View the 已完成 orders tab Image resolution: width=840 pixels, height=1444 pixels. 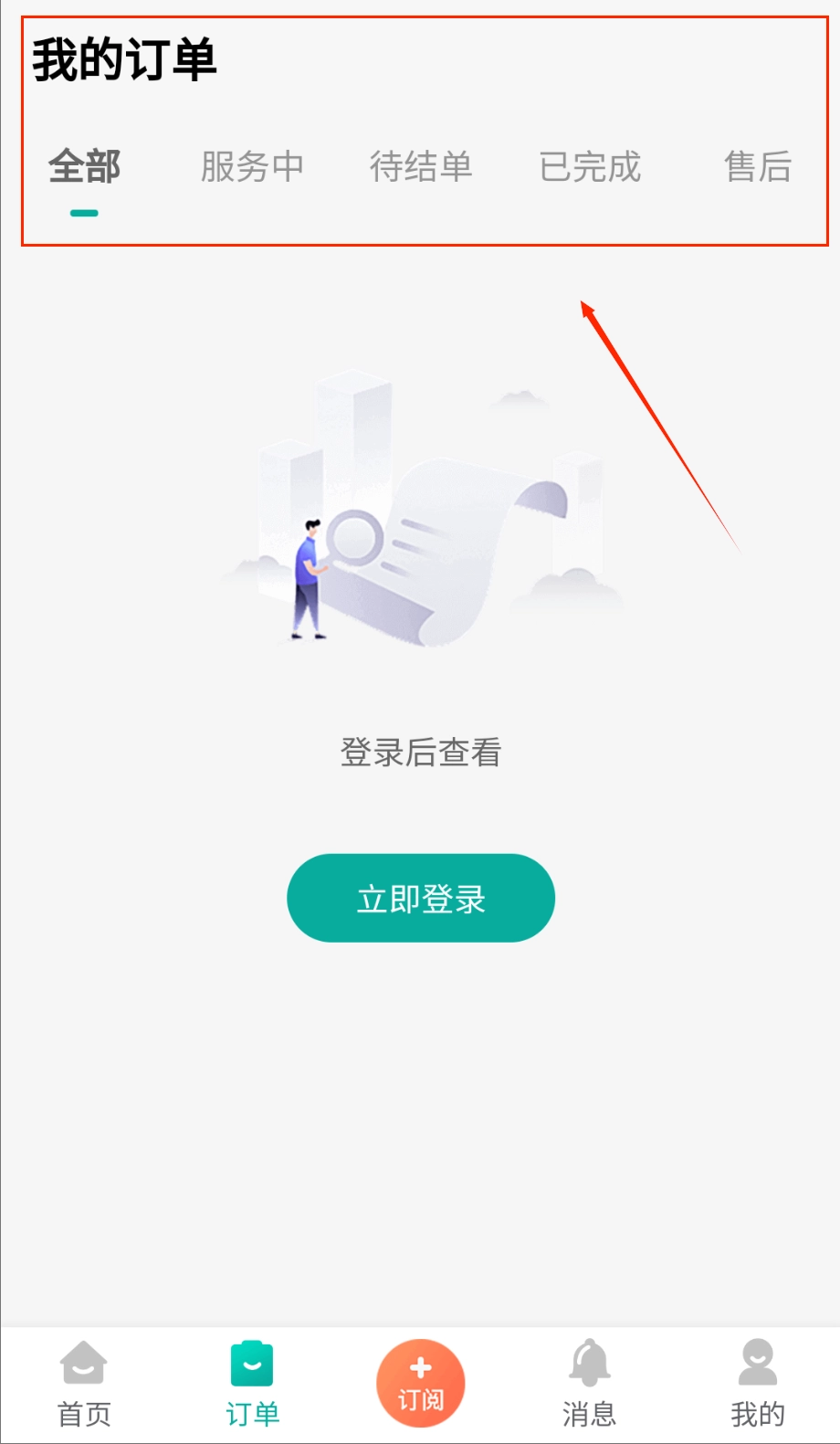(590, 167)
